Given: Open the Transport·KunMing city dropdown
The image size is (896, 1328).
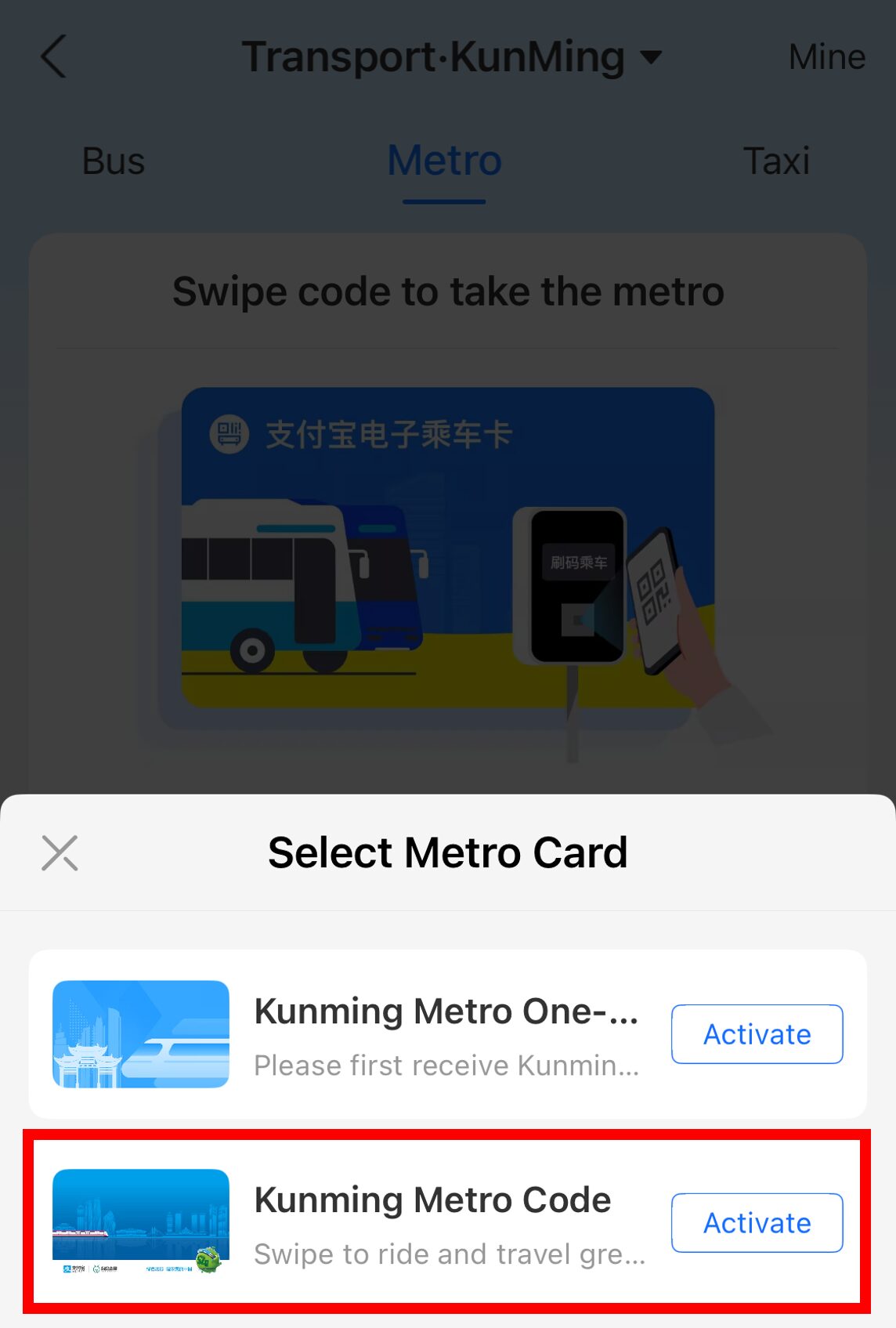Looking at the screenshot, I should (452, 57).
